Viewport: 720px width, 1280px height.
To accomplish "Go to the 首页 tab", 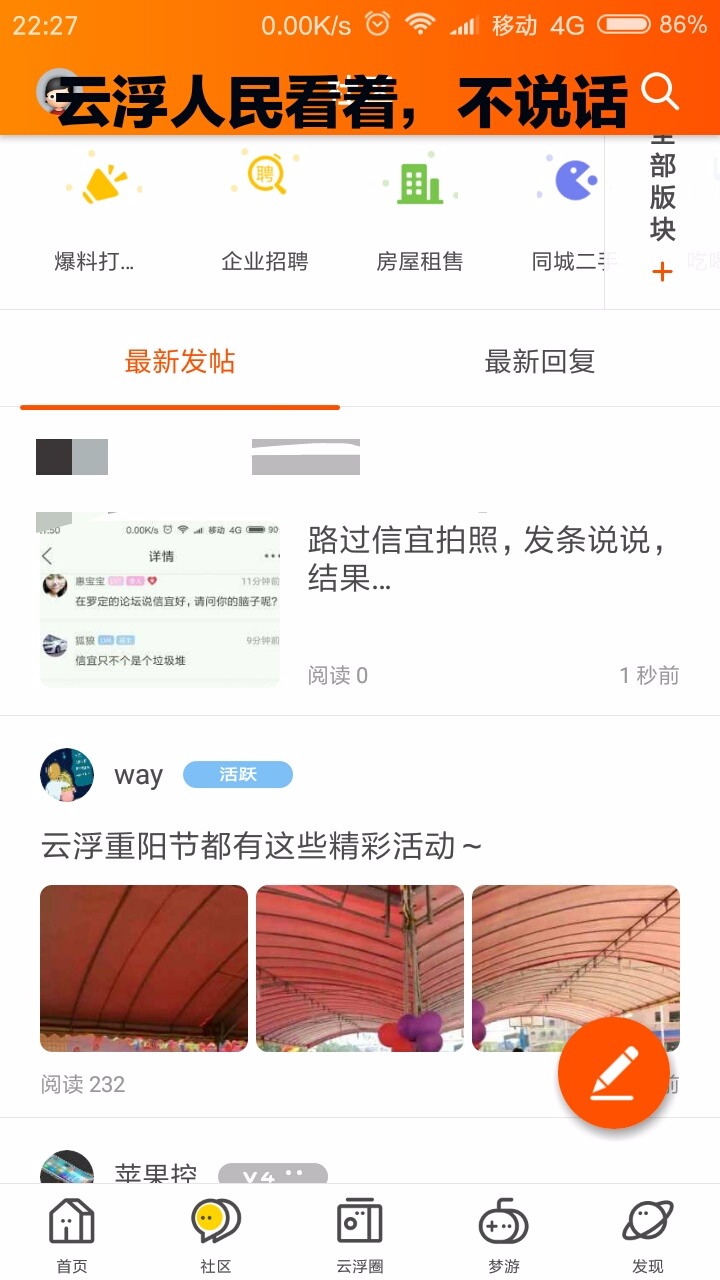I will click(72, 1236).
